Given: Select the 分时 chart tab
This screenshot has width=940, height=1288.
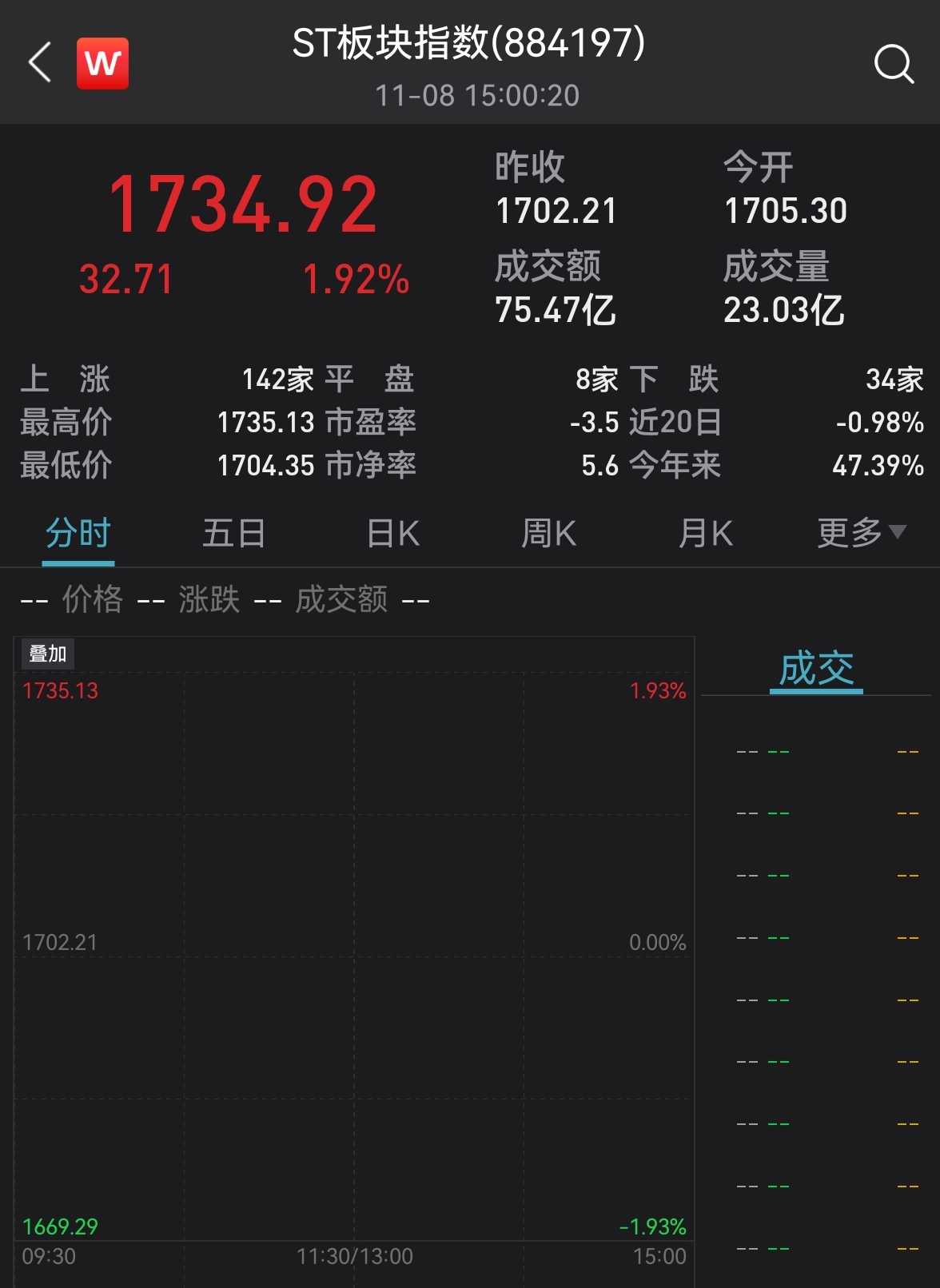Looking at the screenshot, I should pyautogui.click(x=78, y=533).
